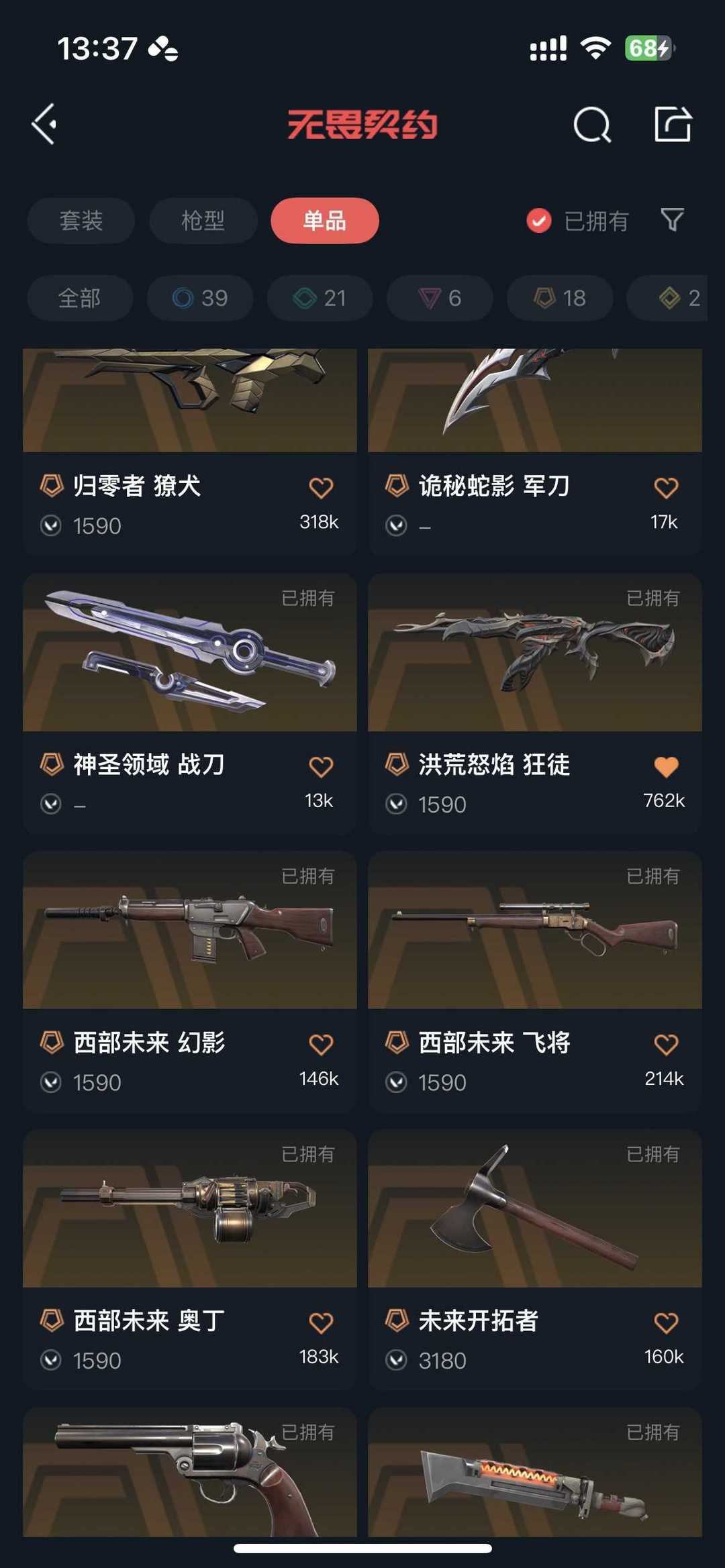This screenshot has width=725, height=1568.
Task: Open the filter funnel icon
Action: tap(672, 219)
